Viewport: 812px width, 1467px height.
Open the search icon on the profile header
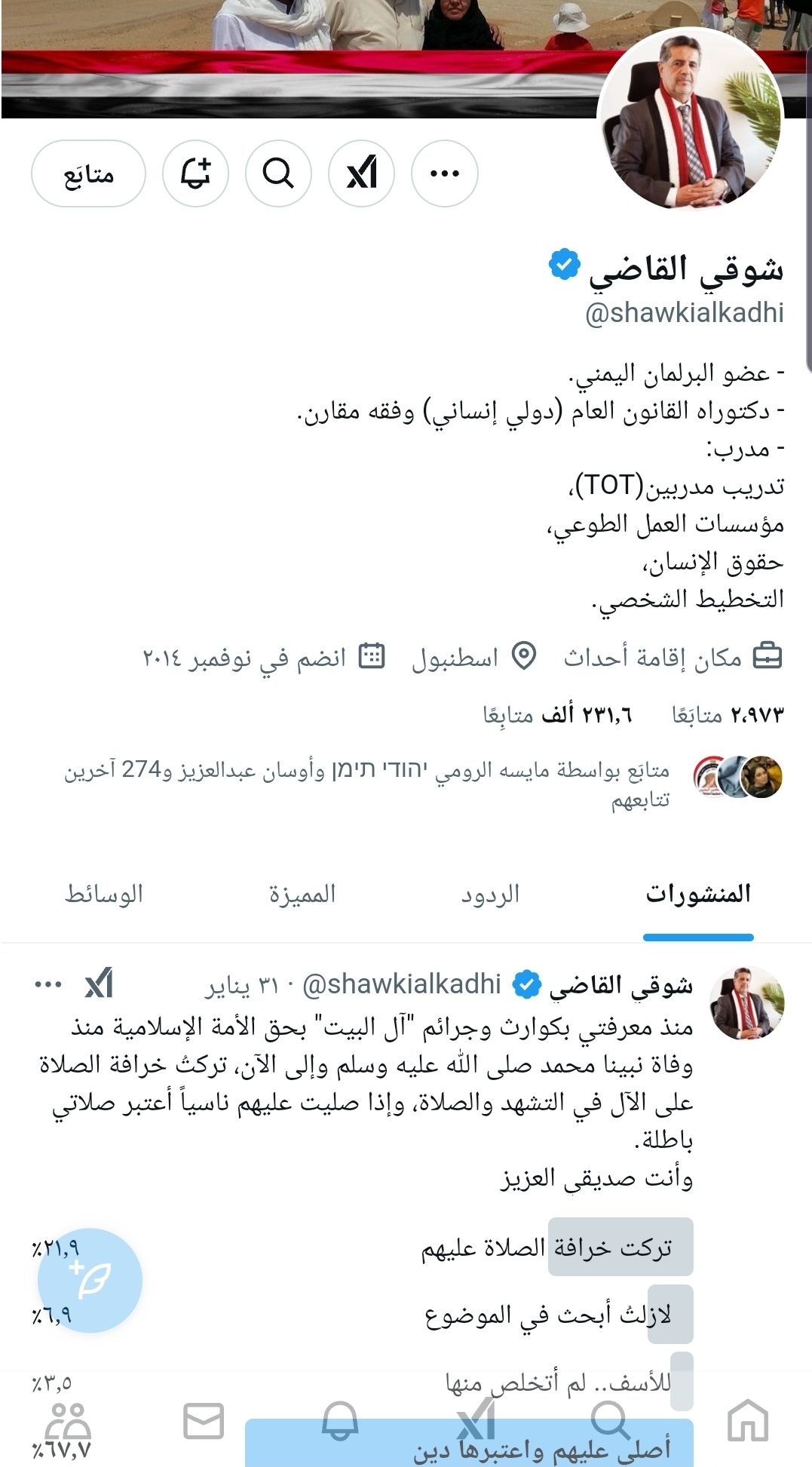coord(277,173)
